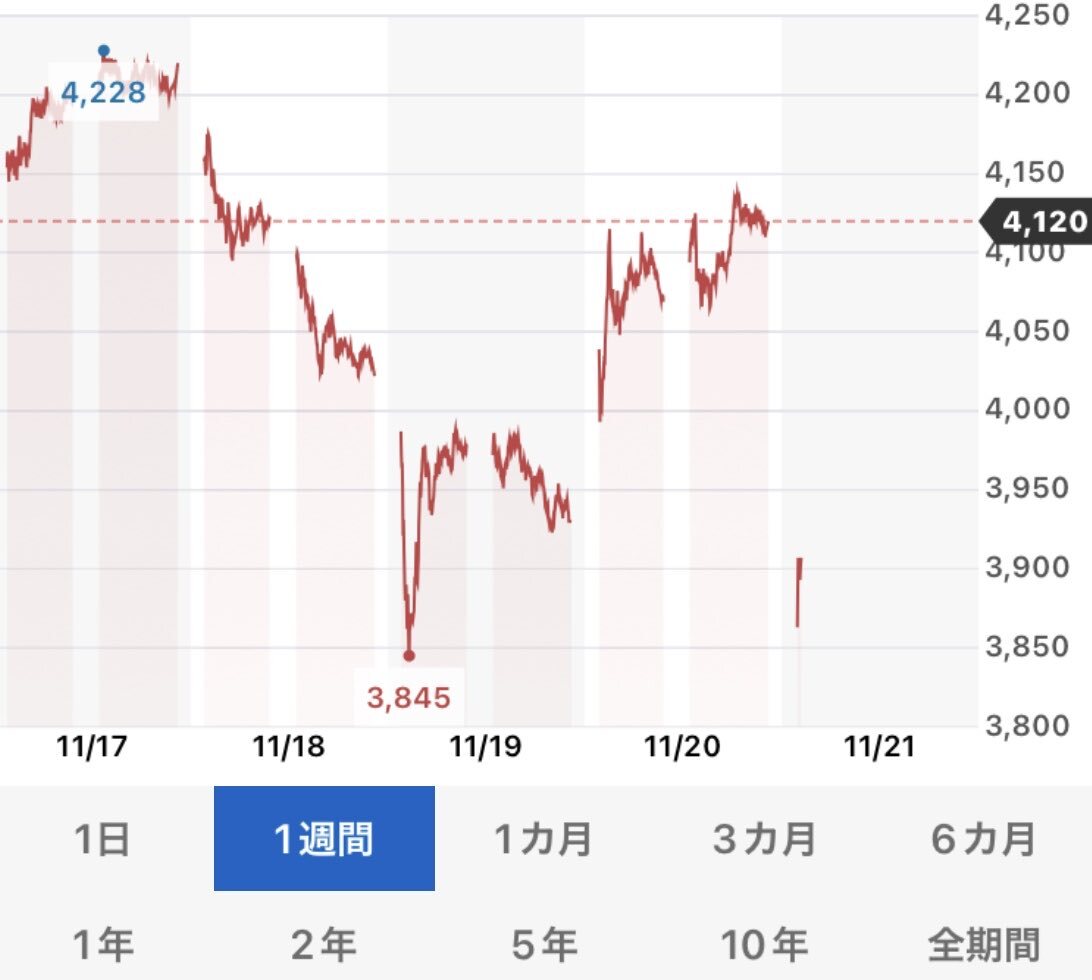This screenshot has height=980, width=1092.
Task: Show the 1カ月 chart range
Action: pyautogui.click(x=544, y=839)
